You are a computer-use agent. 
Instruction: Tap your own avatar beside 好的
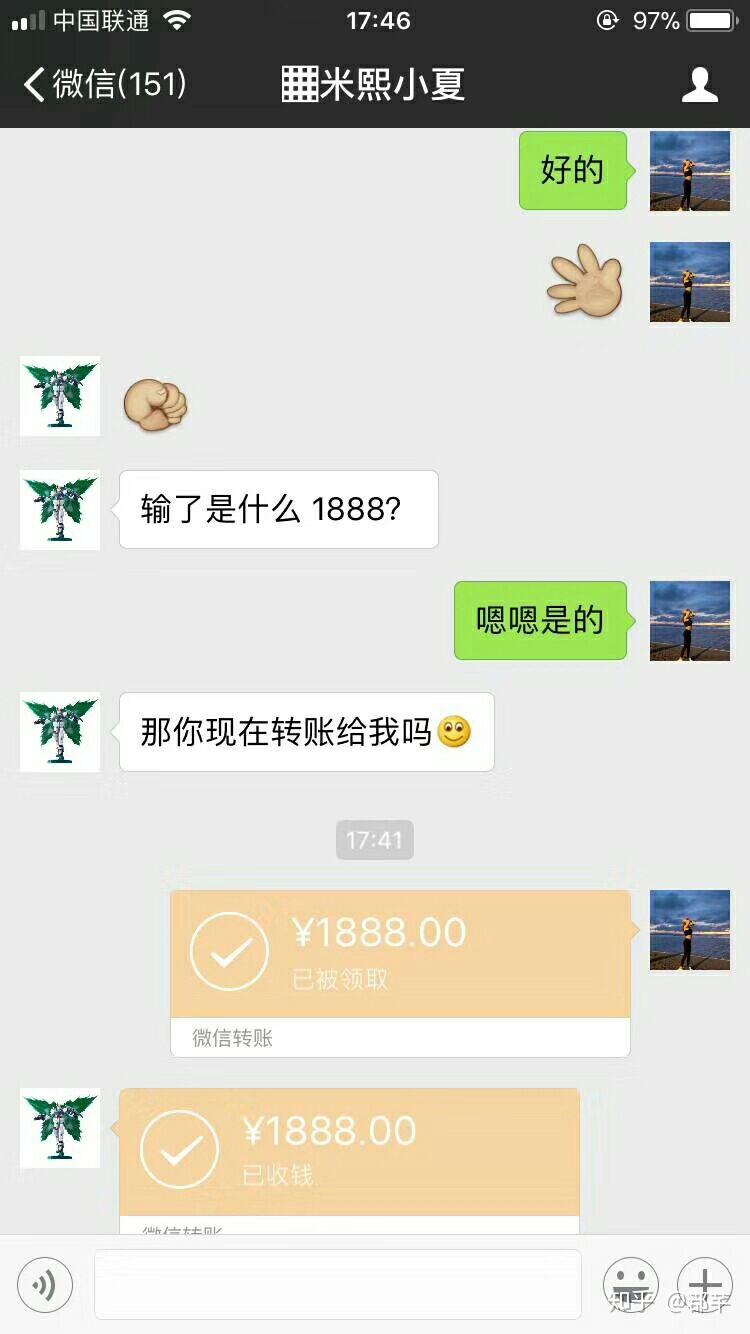[x=690, y=171]
